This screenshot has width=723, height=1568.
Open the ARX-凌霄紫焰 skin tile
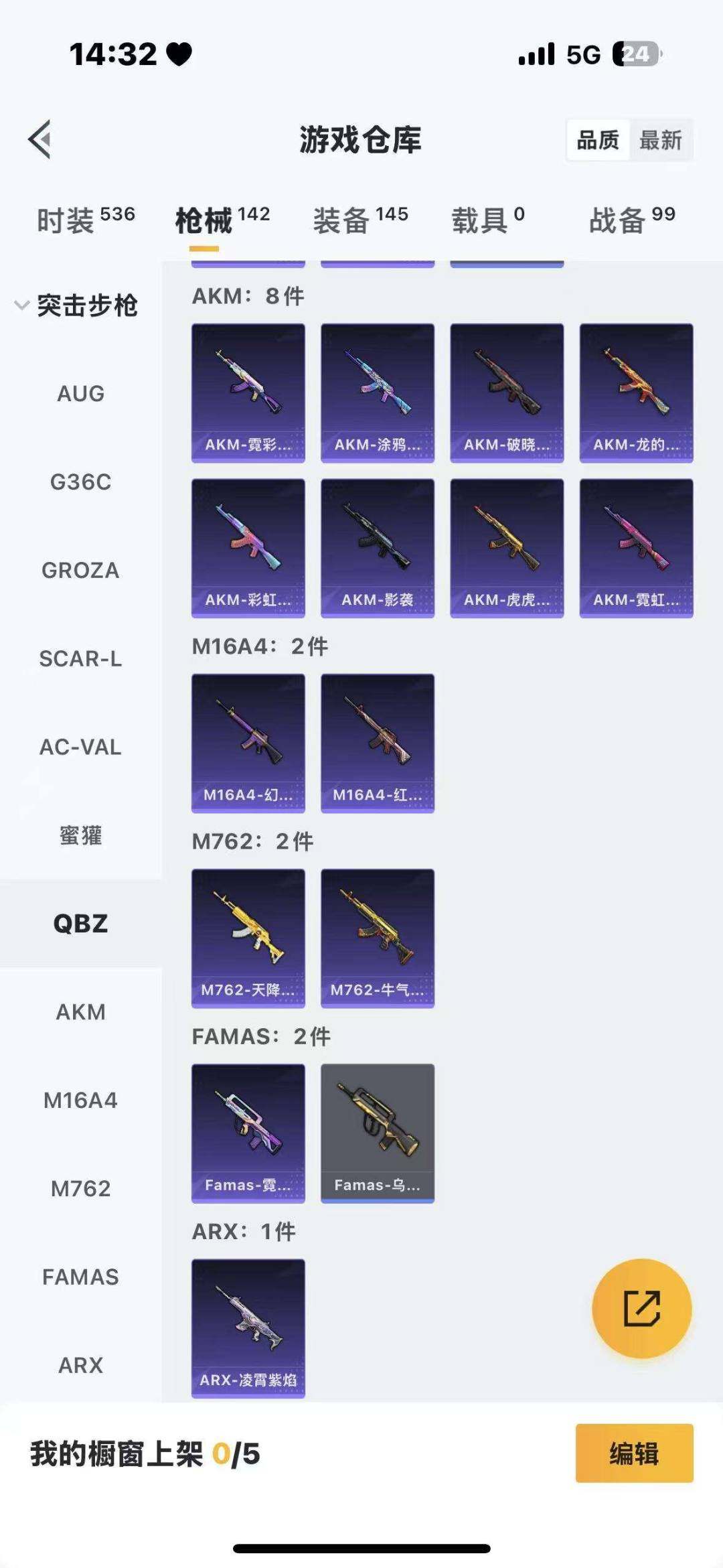point(248,1328)
